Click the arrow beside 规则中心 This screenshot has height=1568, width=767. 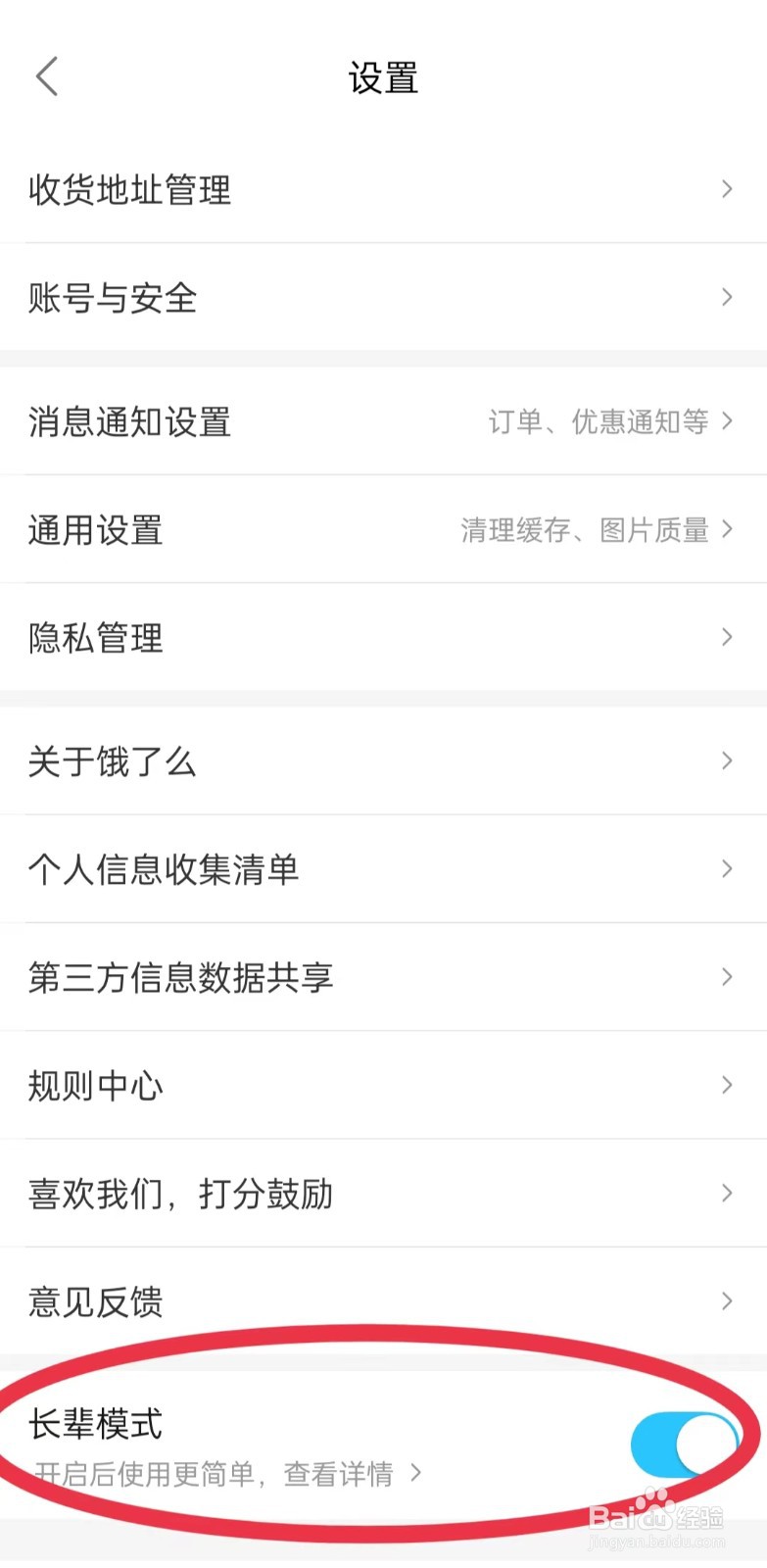click(x=726, y=1085)
